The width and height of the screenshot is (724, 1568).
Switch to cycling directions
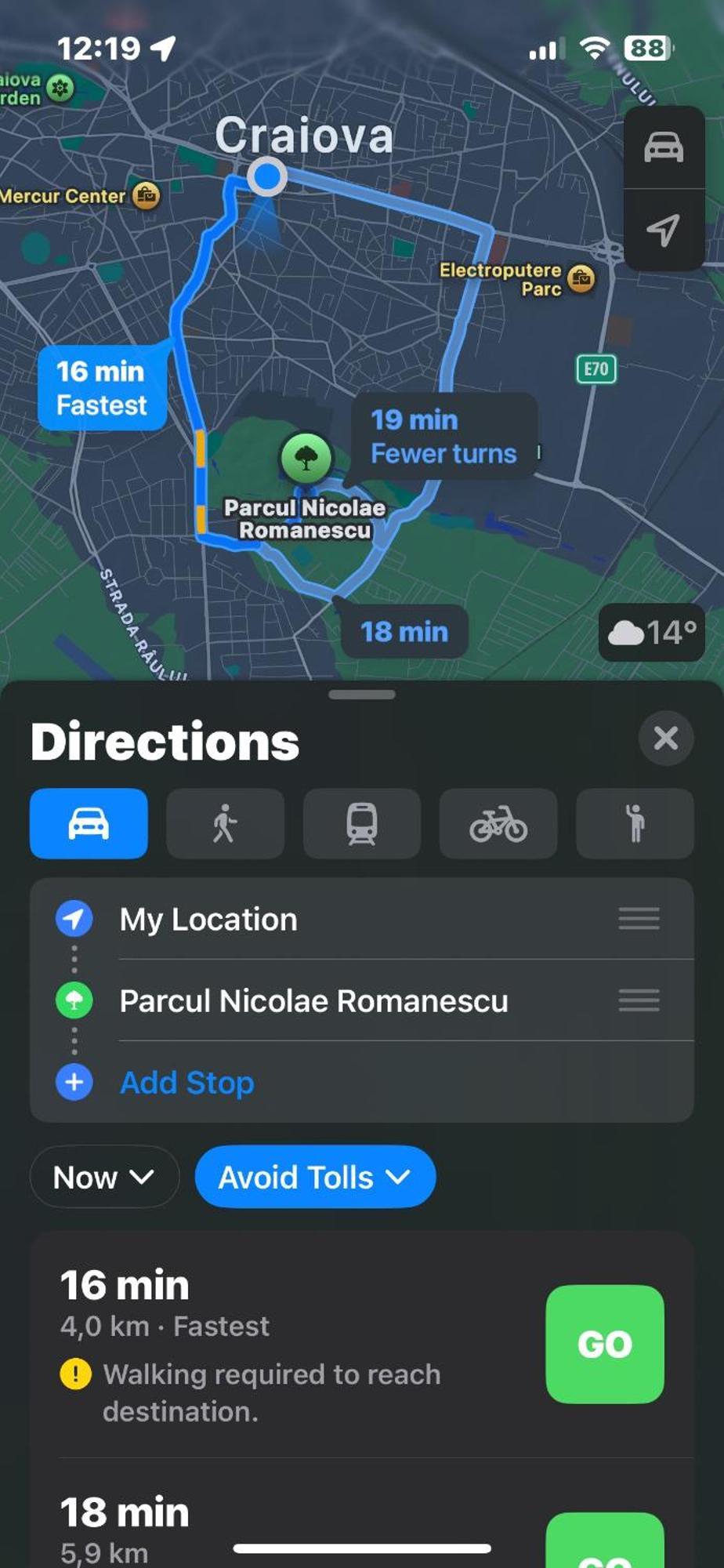point(498,824)
